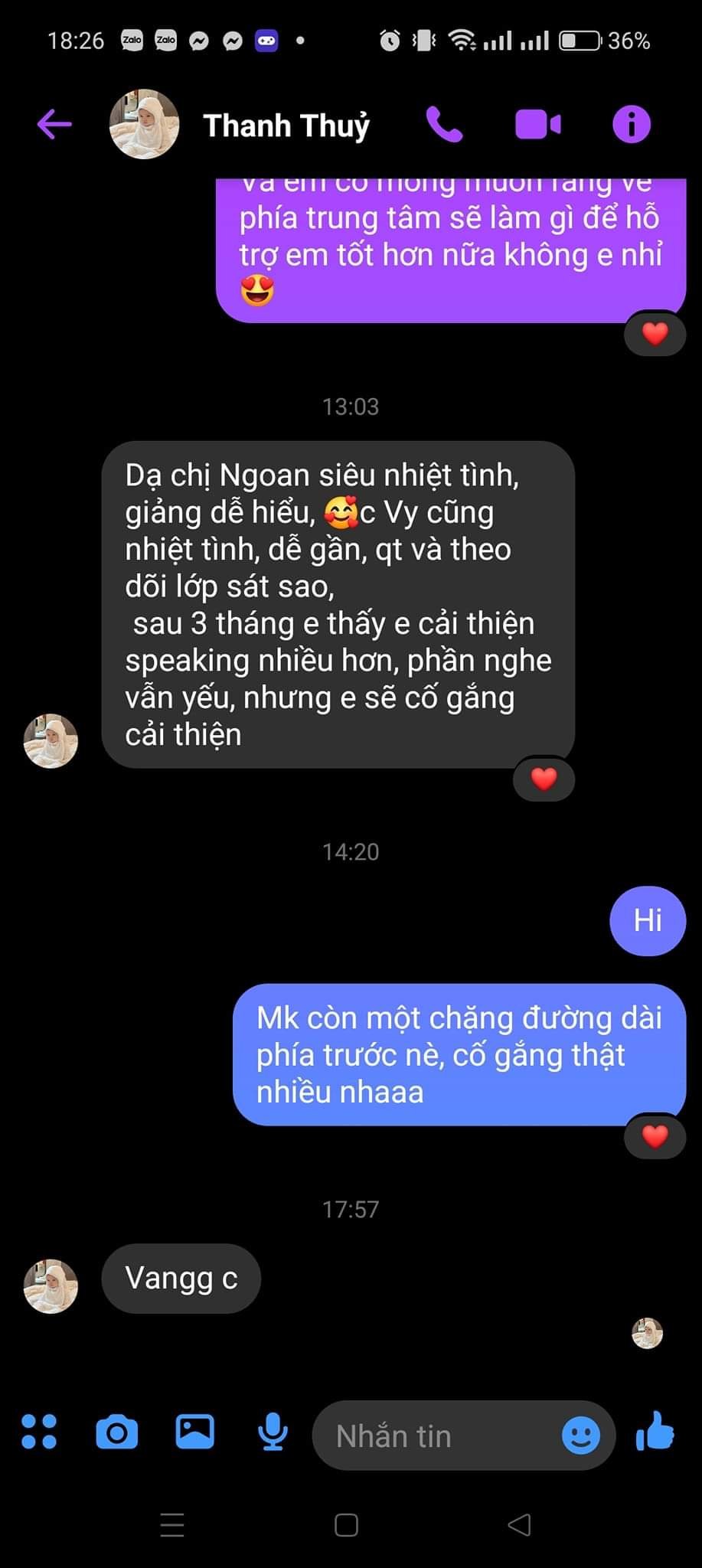The height and width of the screenshot is (1568, 702).
Task: Open Thanh Thuỷ's profile from header
Action: pos(286,126)
